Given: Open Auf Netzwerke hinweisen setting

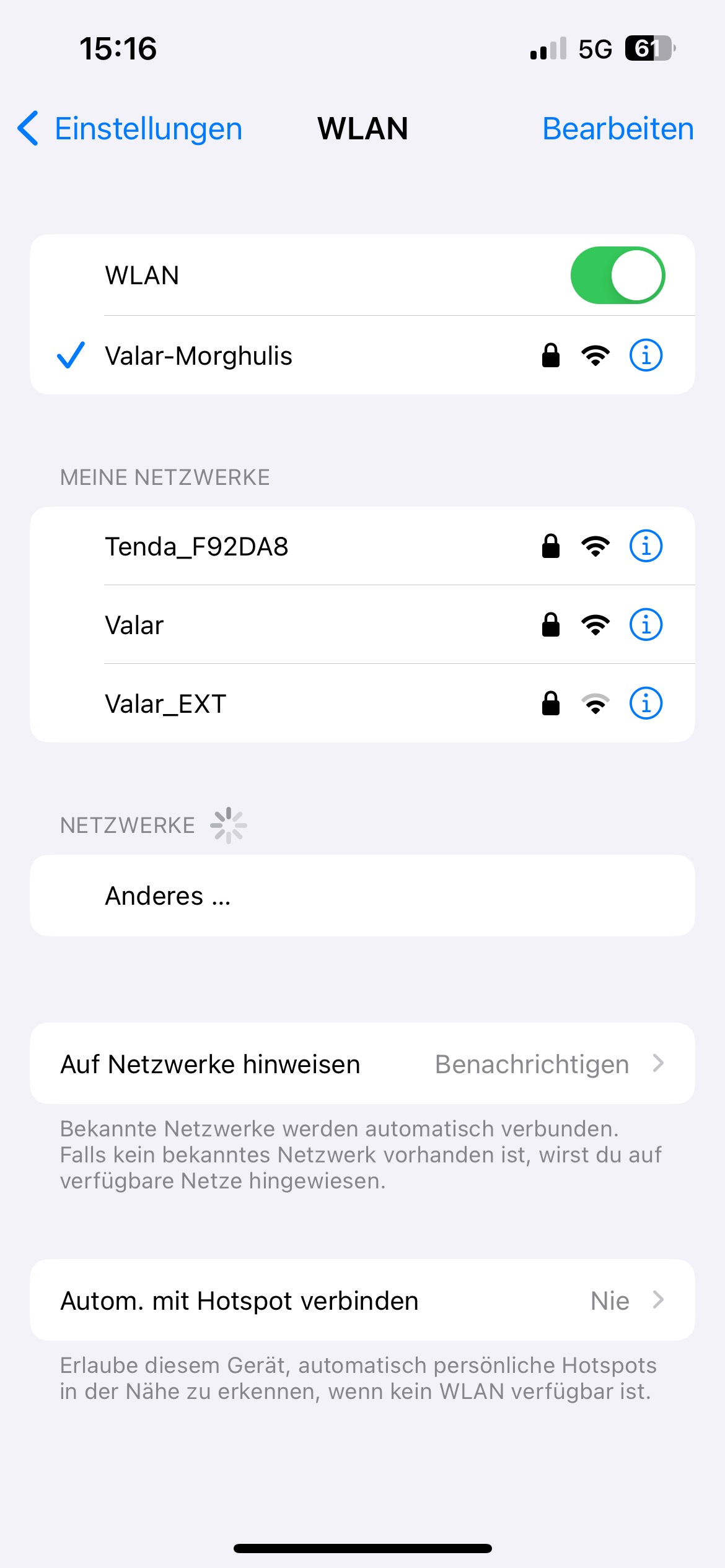Looking at the screenshot, I should (362, 1064).
